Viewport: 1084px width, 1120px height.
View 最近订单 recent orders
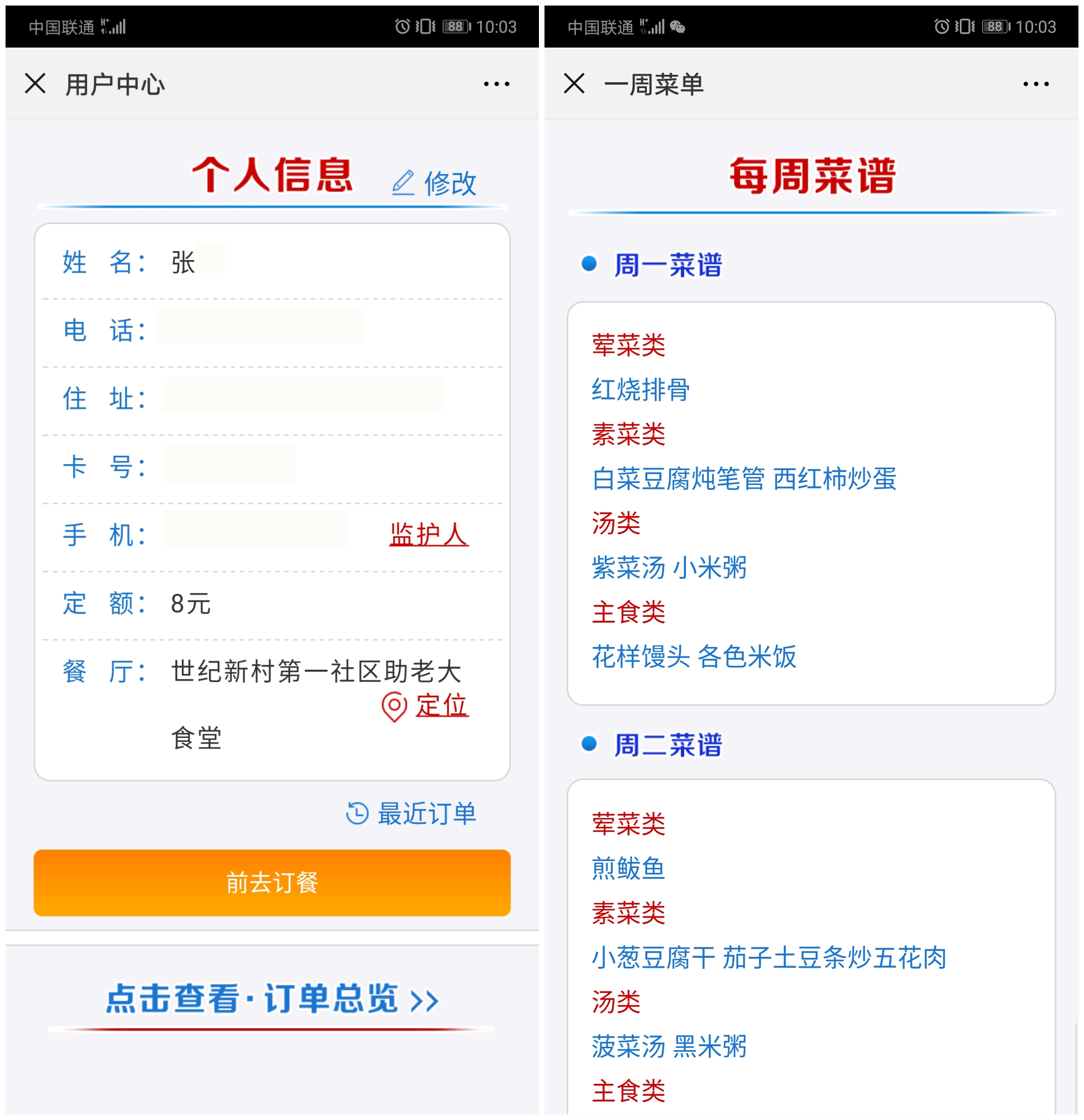[411, 813]
